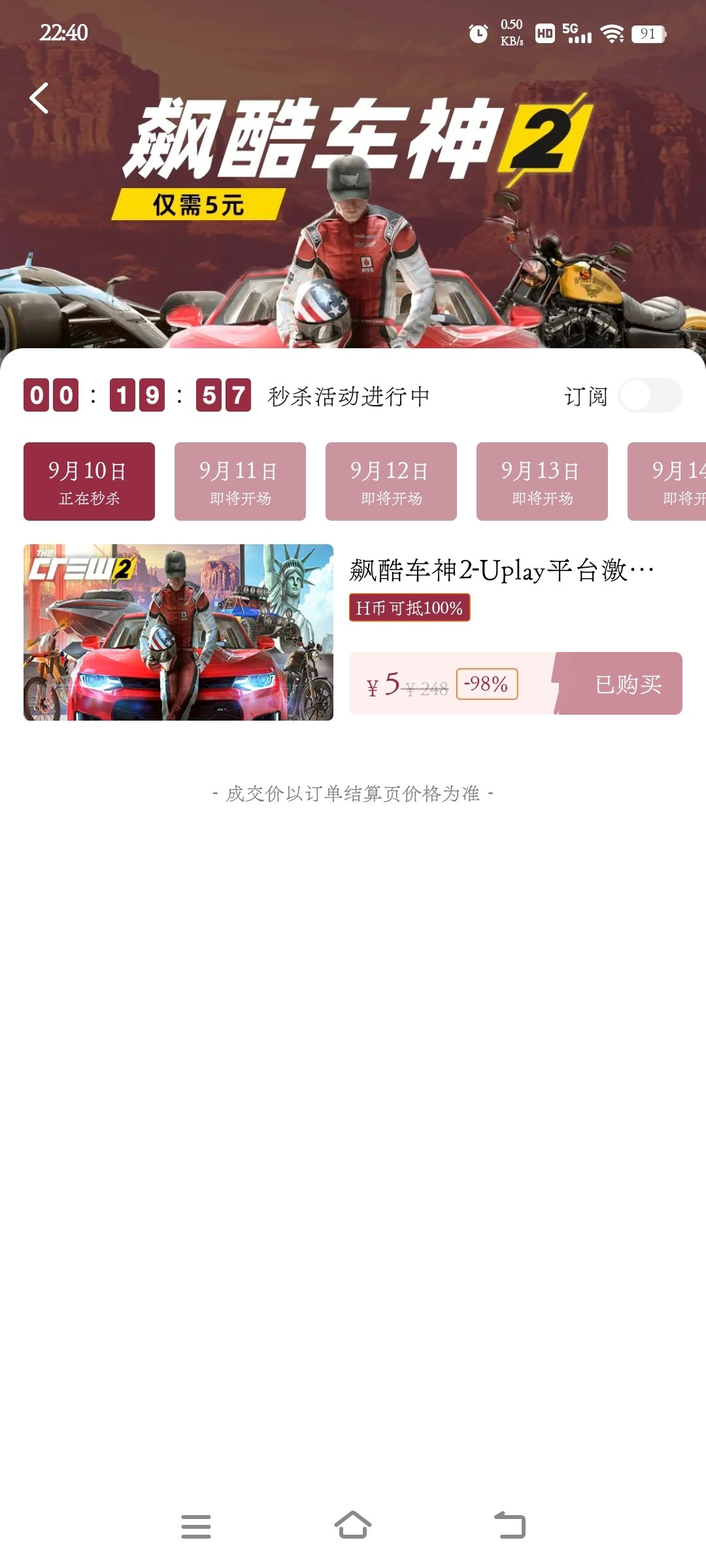Image resolution: width=706 pixels, height=1568 pixels.
Task: Open the 飙酷车神2-Uplay平台激… product title
Action: click(501, 570)
